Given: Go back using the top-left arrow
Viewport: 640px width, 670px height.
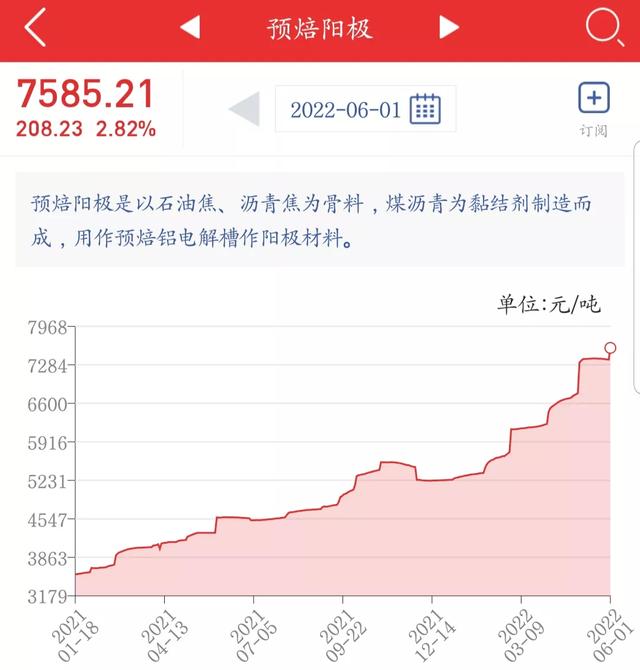Looking at the screenshot, I should [x=35, y=28].
